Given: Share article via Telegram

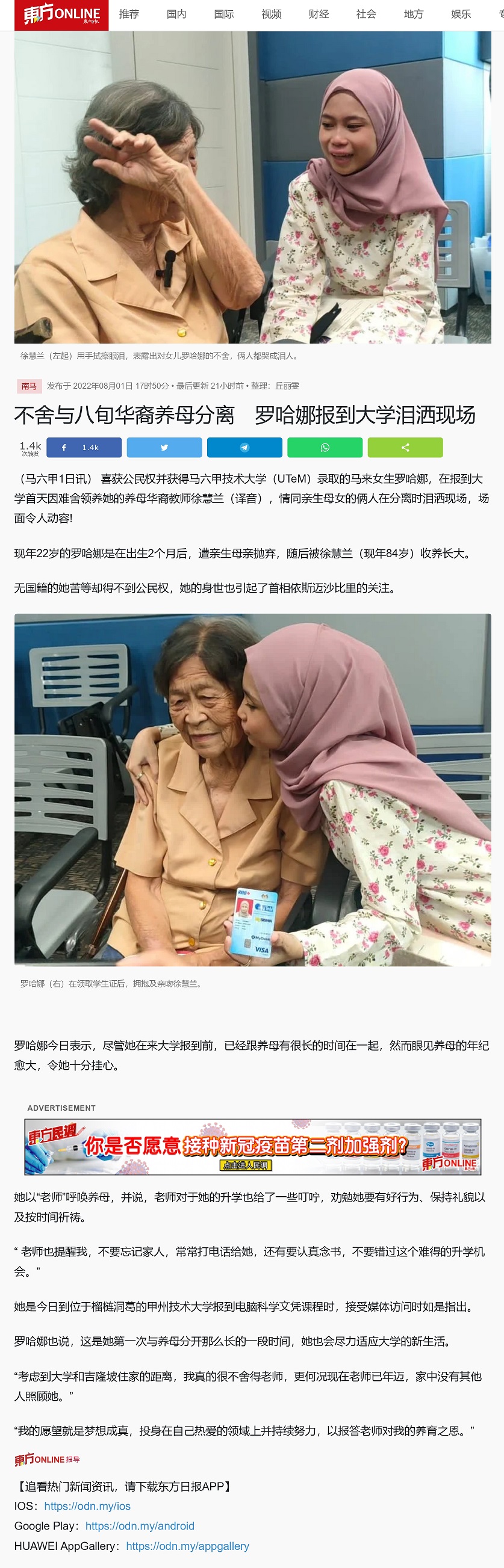Looking at the screenshot, I should point(244,448).
